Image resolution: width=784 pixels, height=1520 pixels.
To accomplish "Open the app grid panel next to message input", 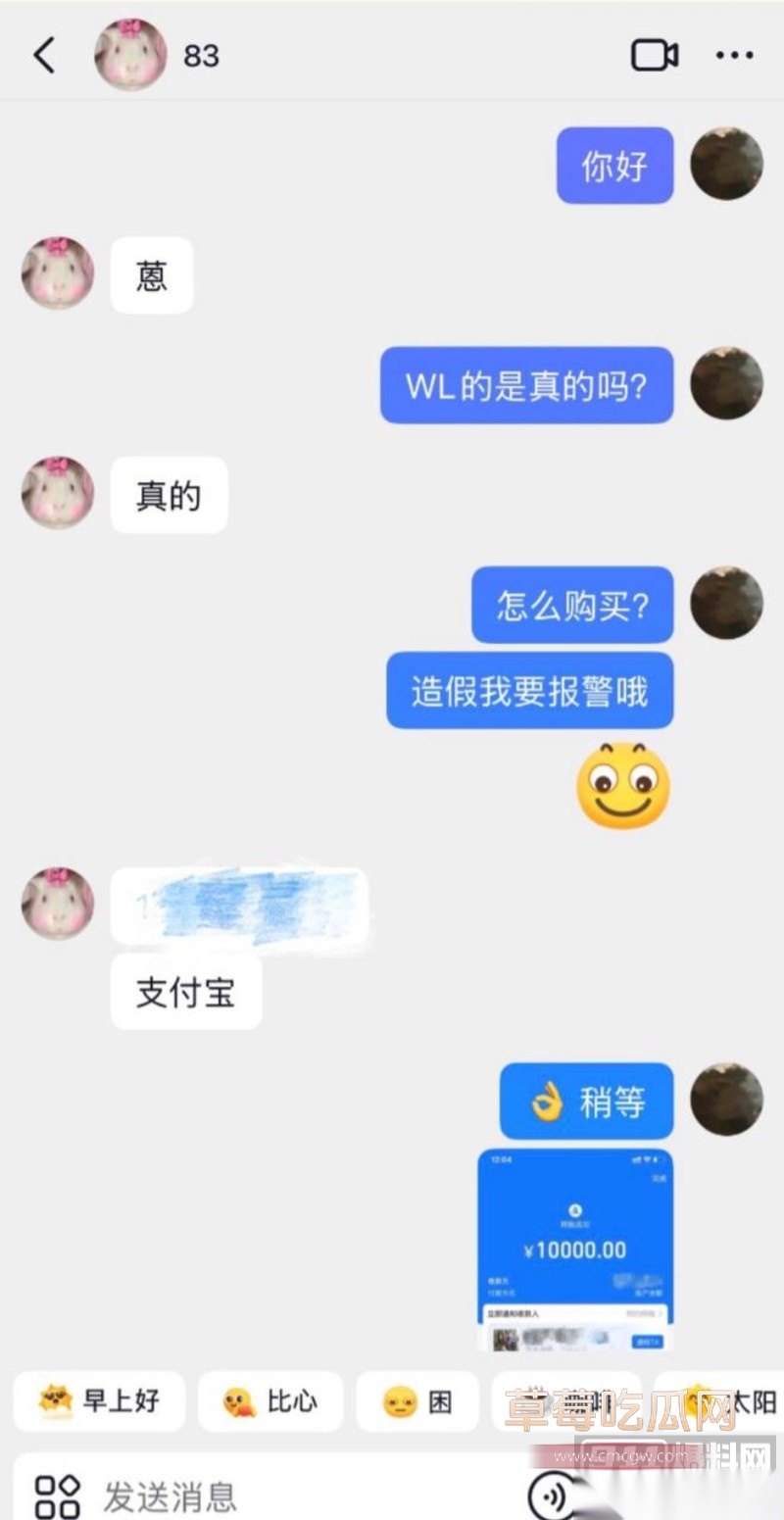I will pos(56,1494).
